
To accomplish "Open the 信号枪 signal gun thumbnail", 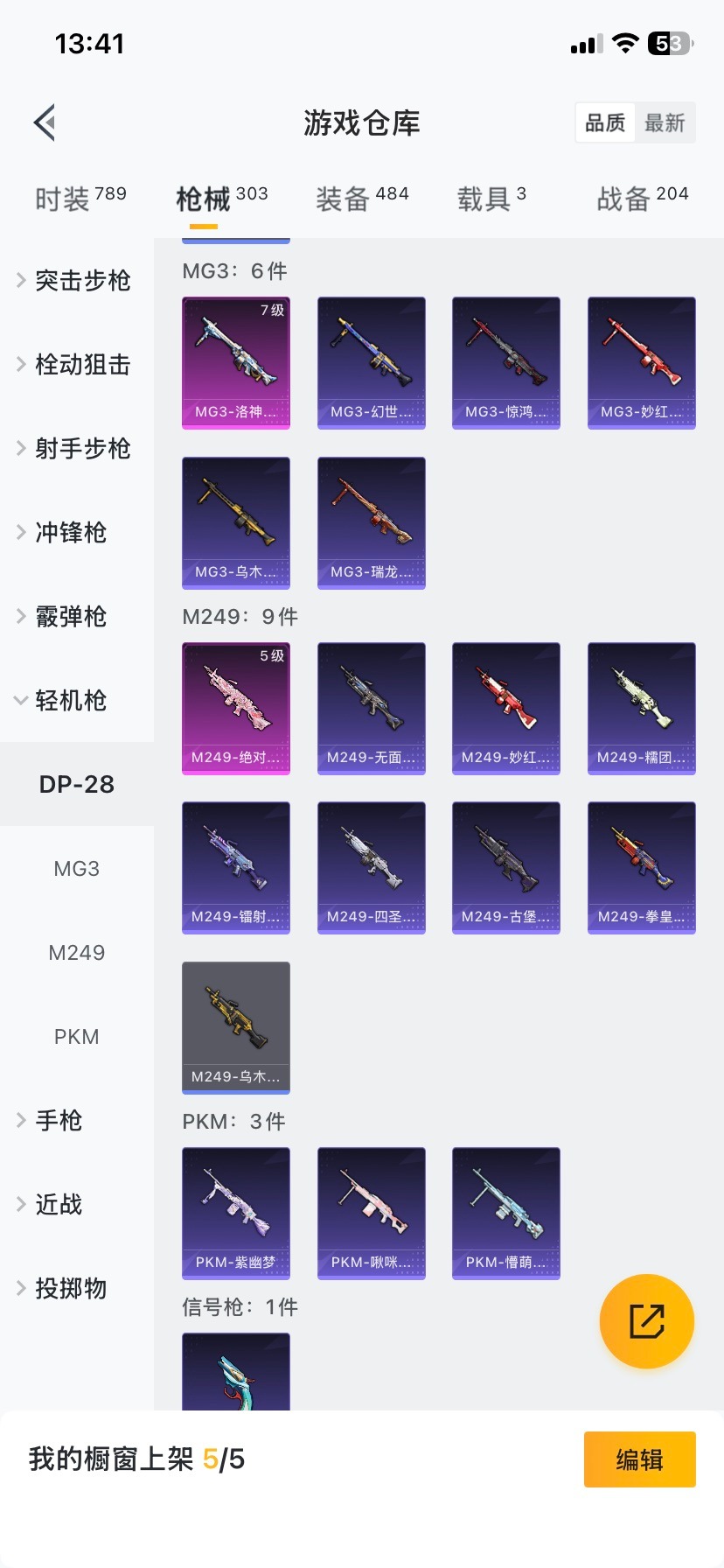I will (x=235, y=1374).
